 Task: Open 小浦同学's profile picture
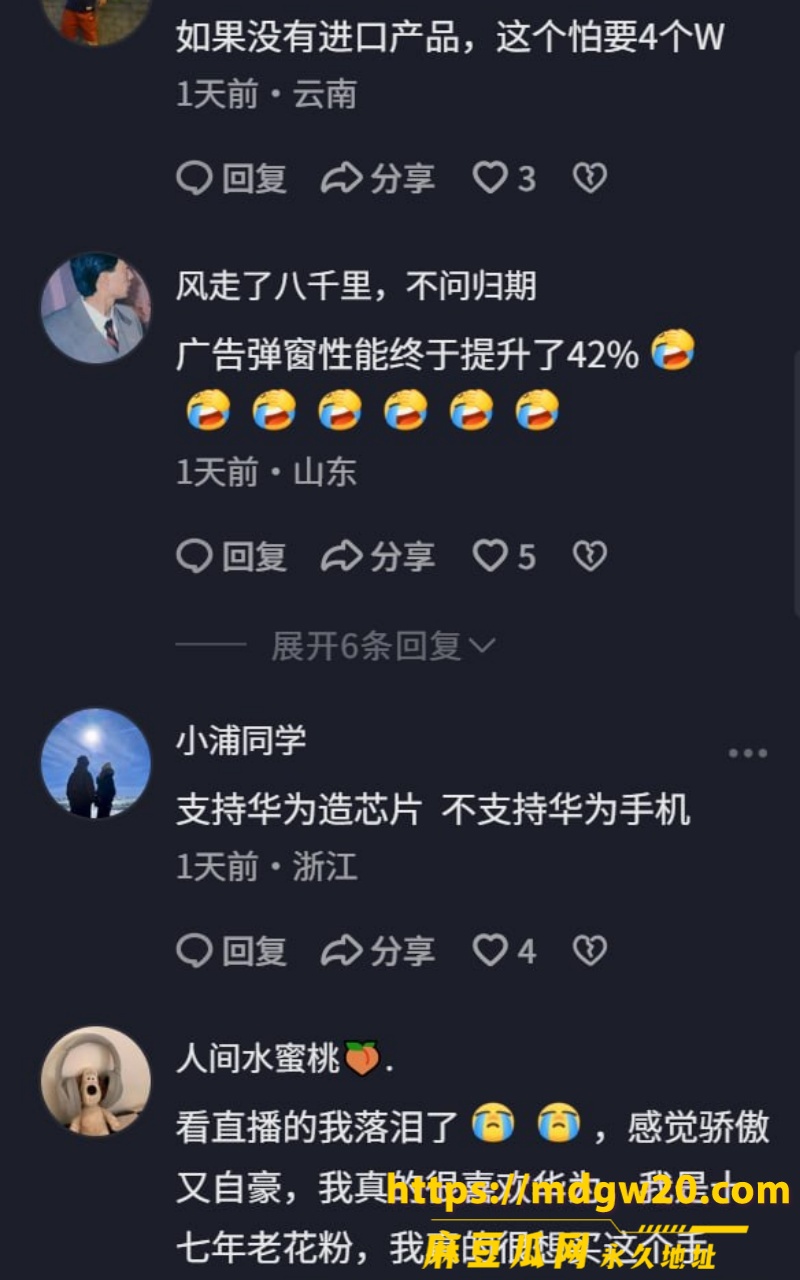(x=96, y=763)
